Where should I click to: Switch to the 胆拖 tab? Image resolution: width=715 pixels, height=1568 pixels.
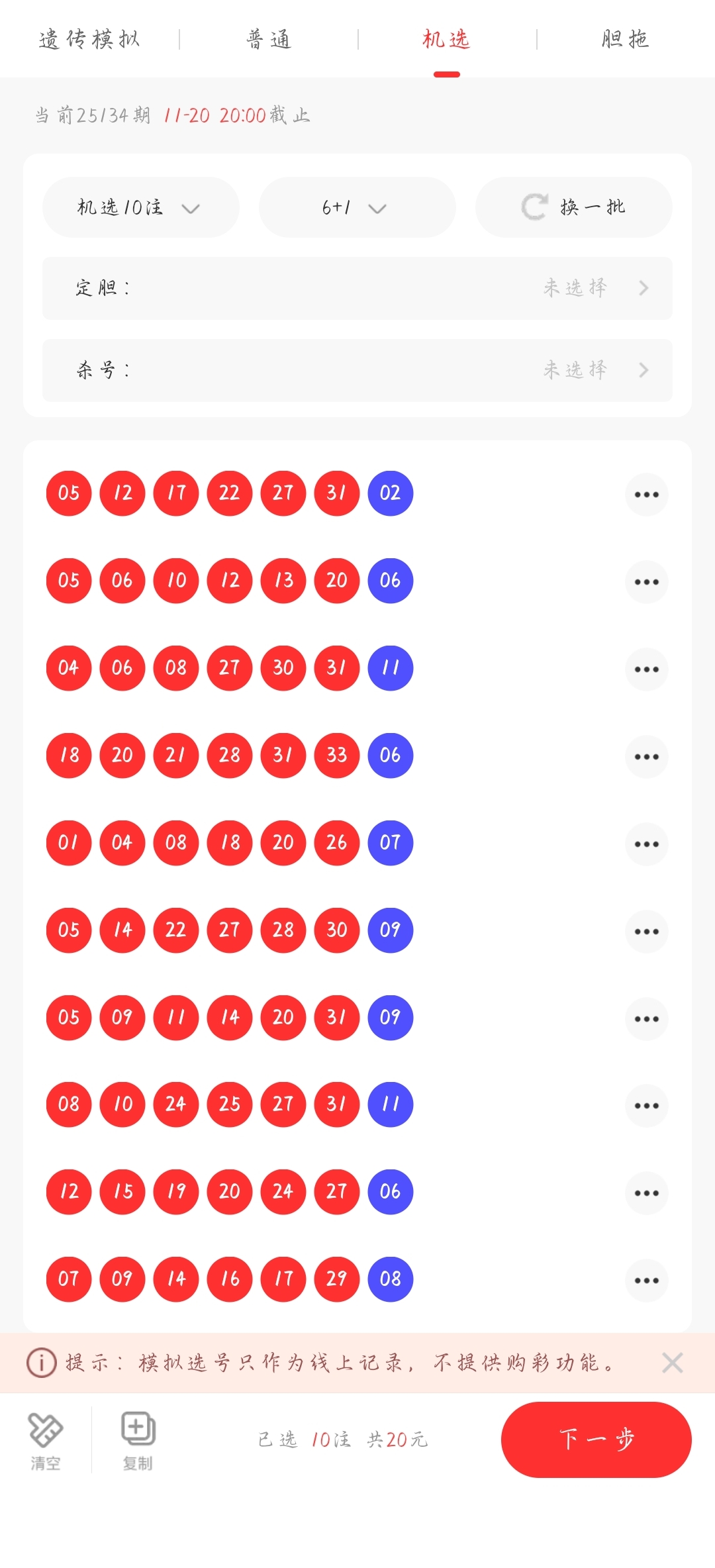[x=625, y=40]
